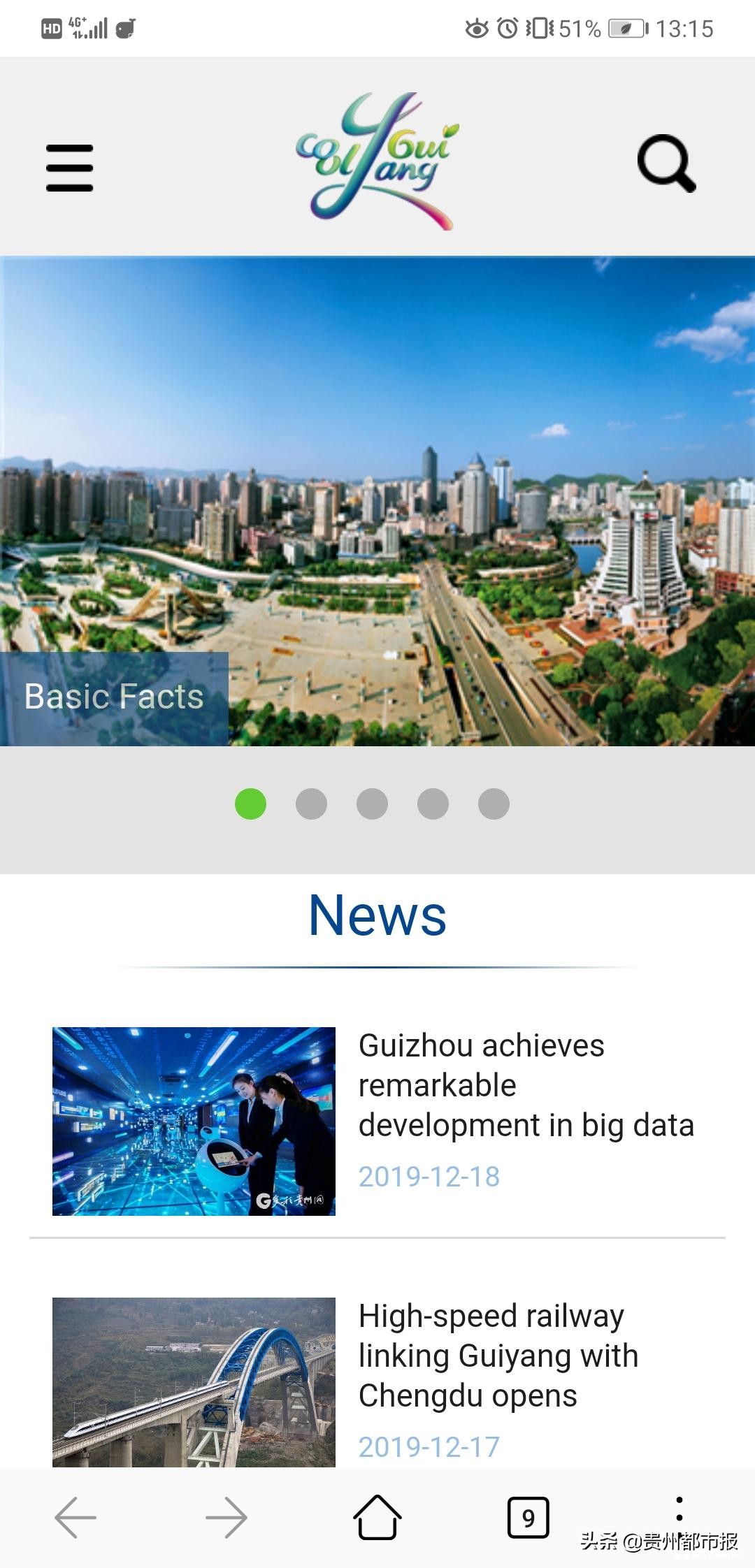Go to the last carousel dot
This screenshot has height=1568, width=755.
click(x=494, y=804)
